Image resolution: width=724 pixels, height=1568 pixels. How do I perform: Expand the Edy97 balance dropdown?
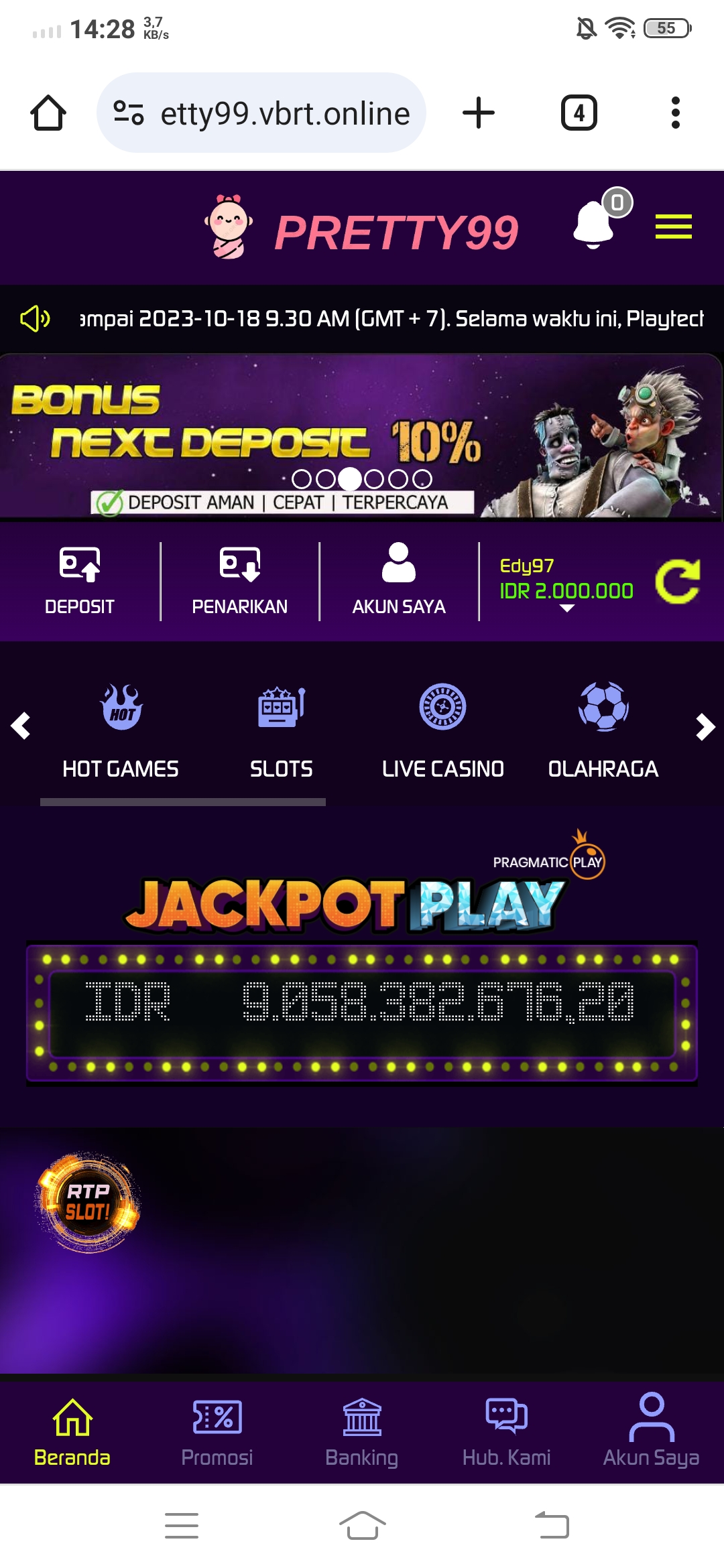pos(566,607)
